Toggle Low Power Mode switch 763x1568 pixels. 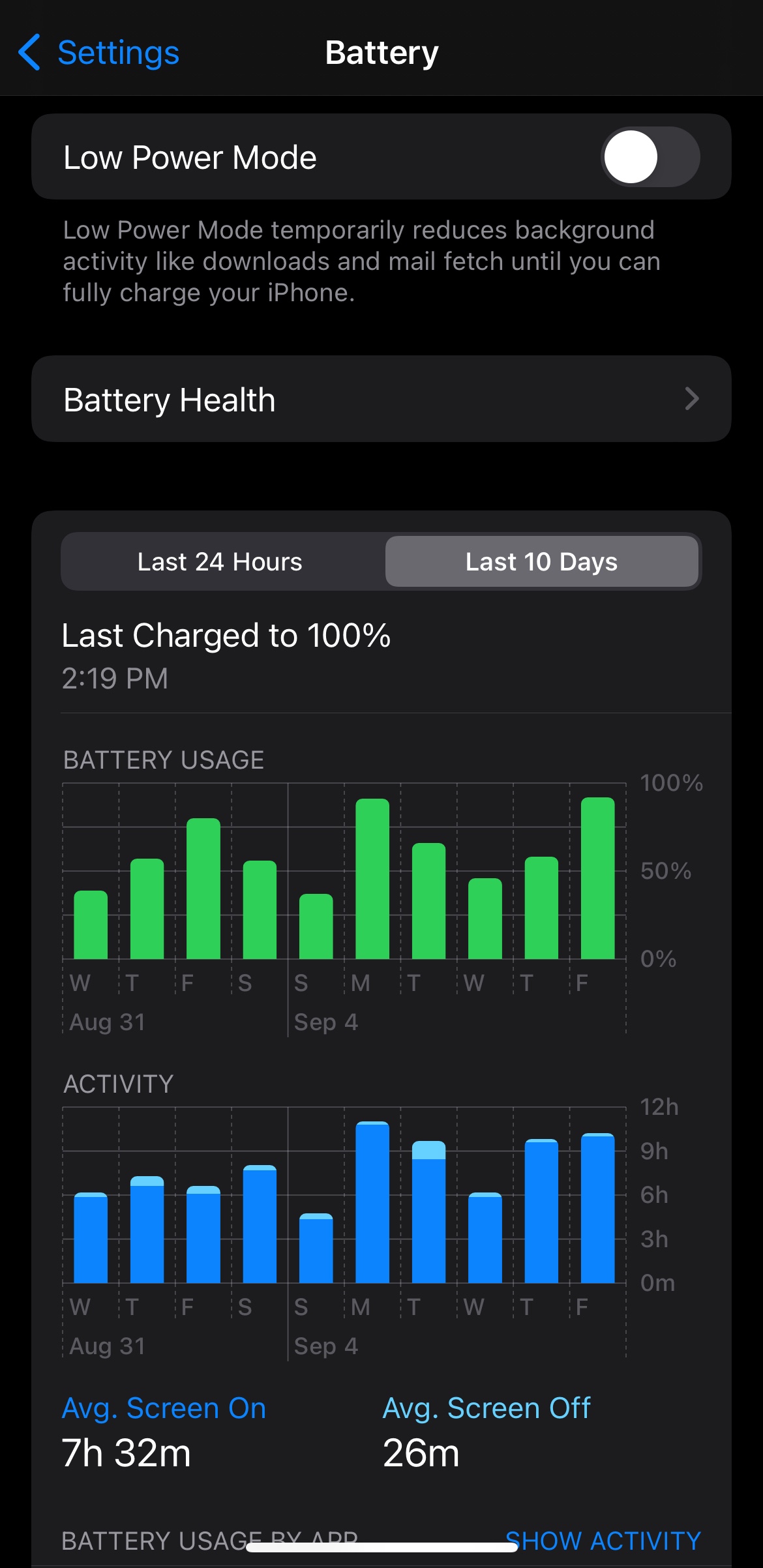point(650,157)
